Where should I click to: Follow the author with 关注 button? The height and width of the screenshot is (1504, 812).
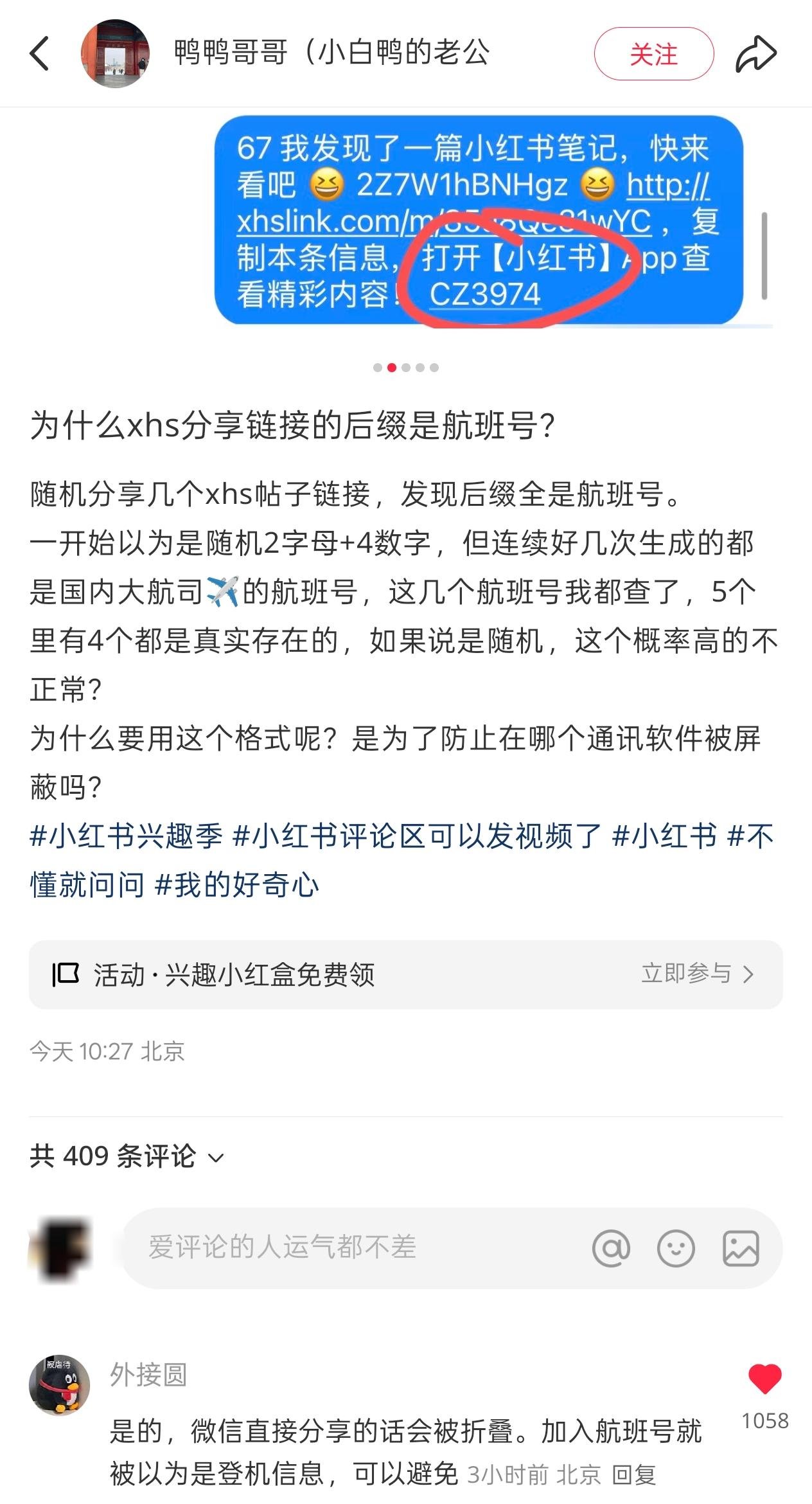(x=654, y=54)
